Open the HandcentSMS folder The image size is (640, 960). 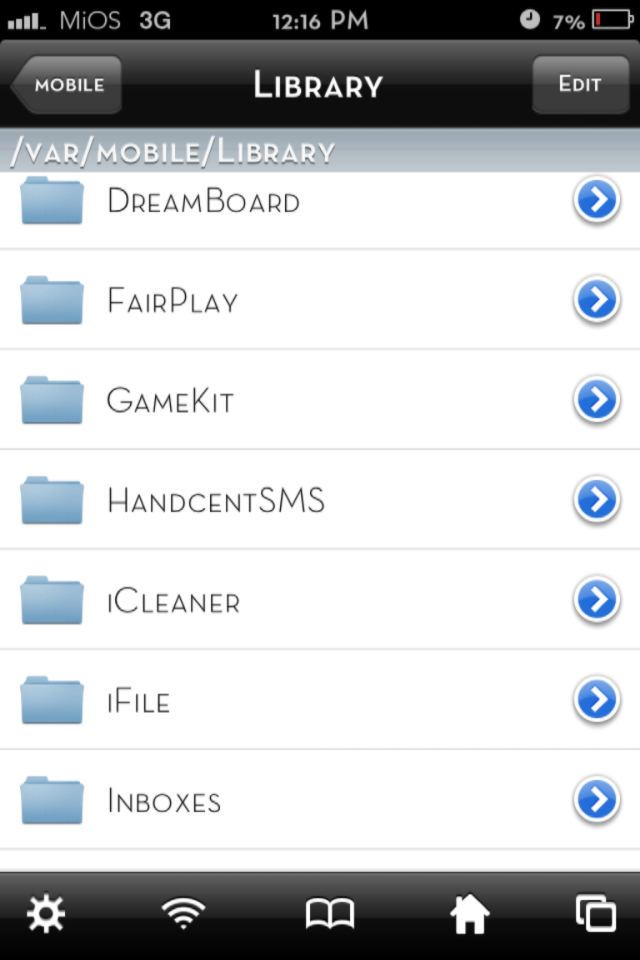click(215, 501)
